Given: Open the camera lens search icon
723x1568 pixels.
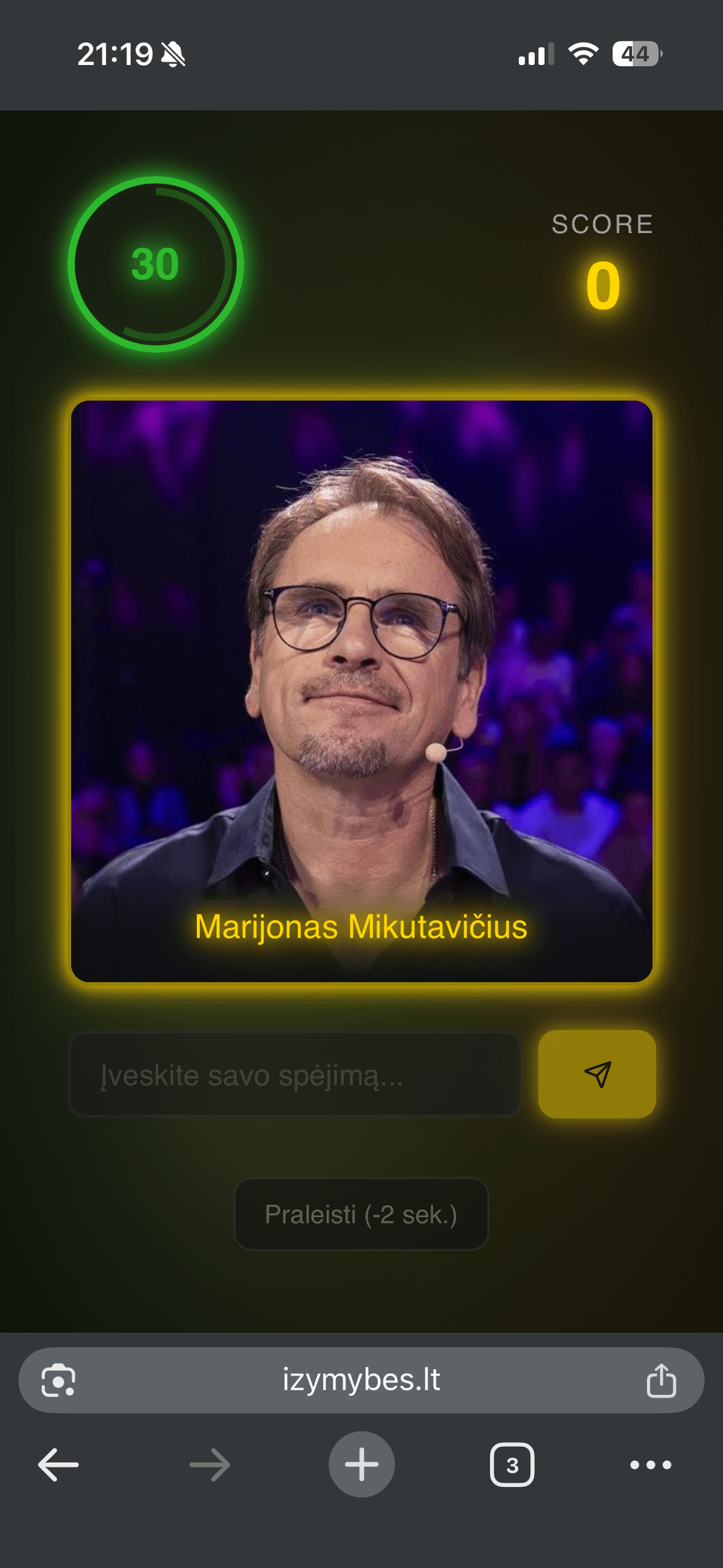Looking at the screenshot, I should pyautogui.click(x=58, y=1380).
